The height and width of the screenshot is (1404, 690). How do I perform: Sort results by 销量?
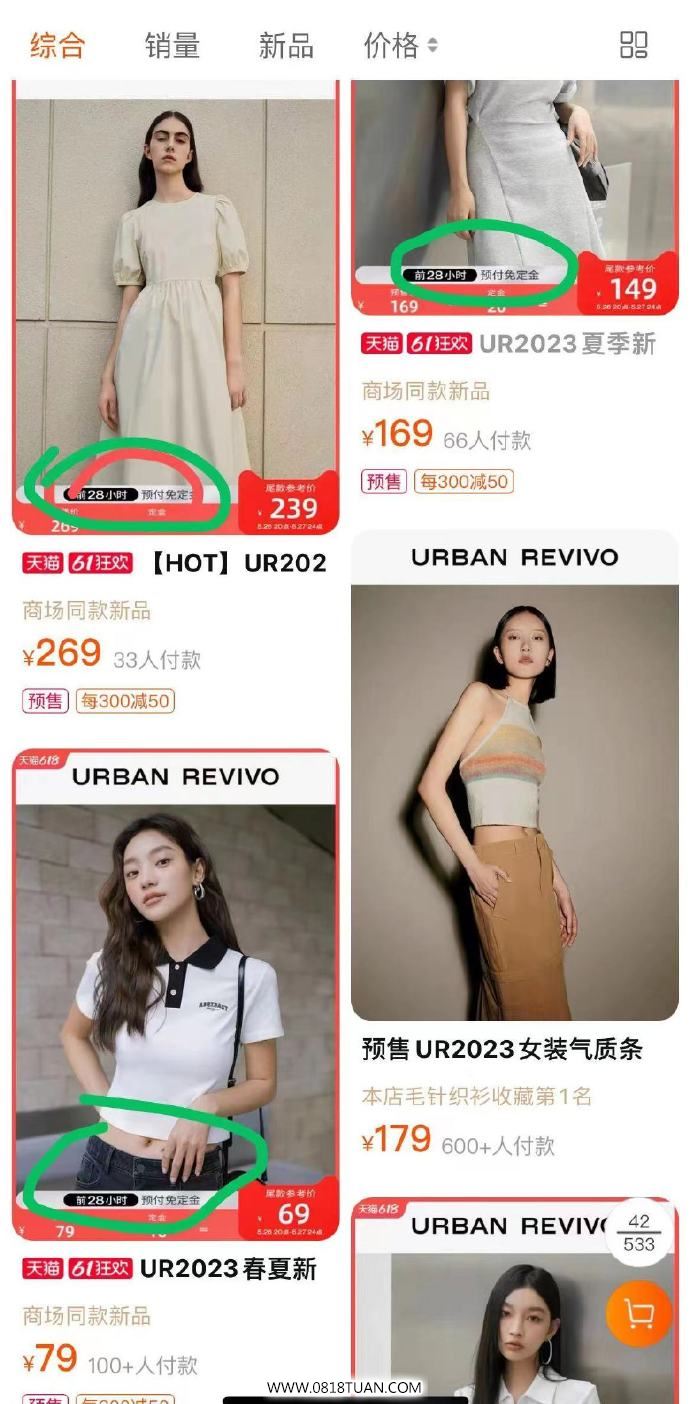click(172, 45)
